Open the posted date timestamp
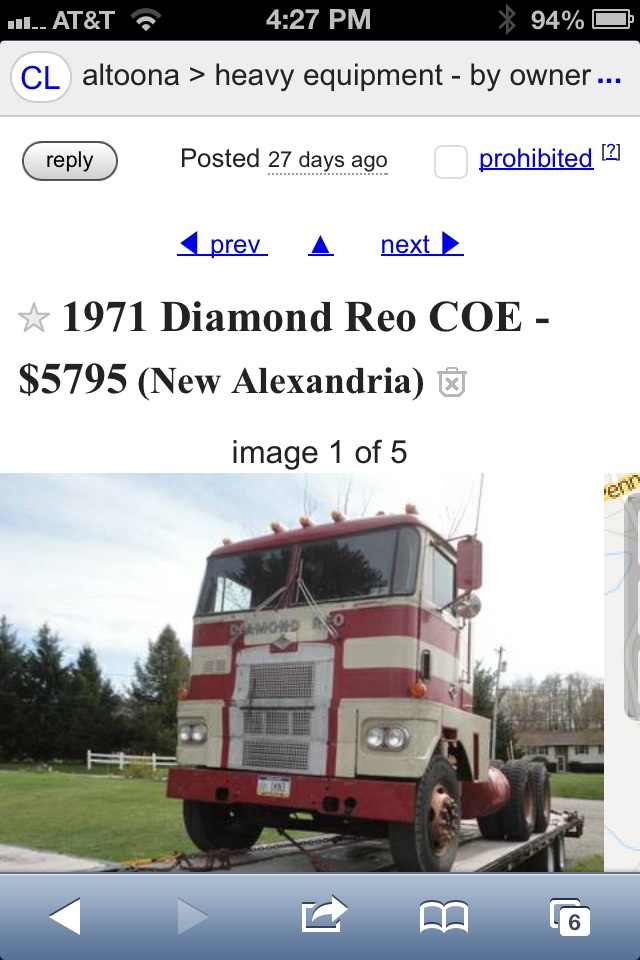 [327, 161]
